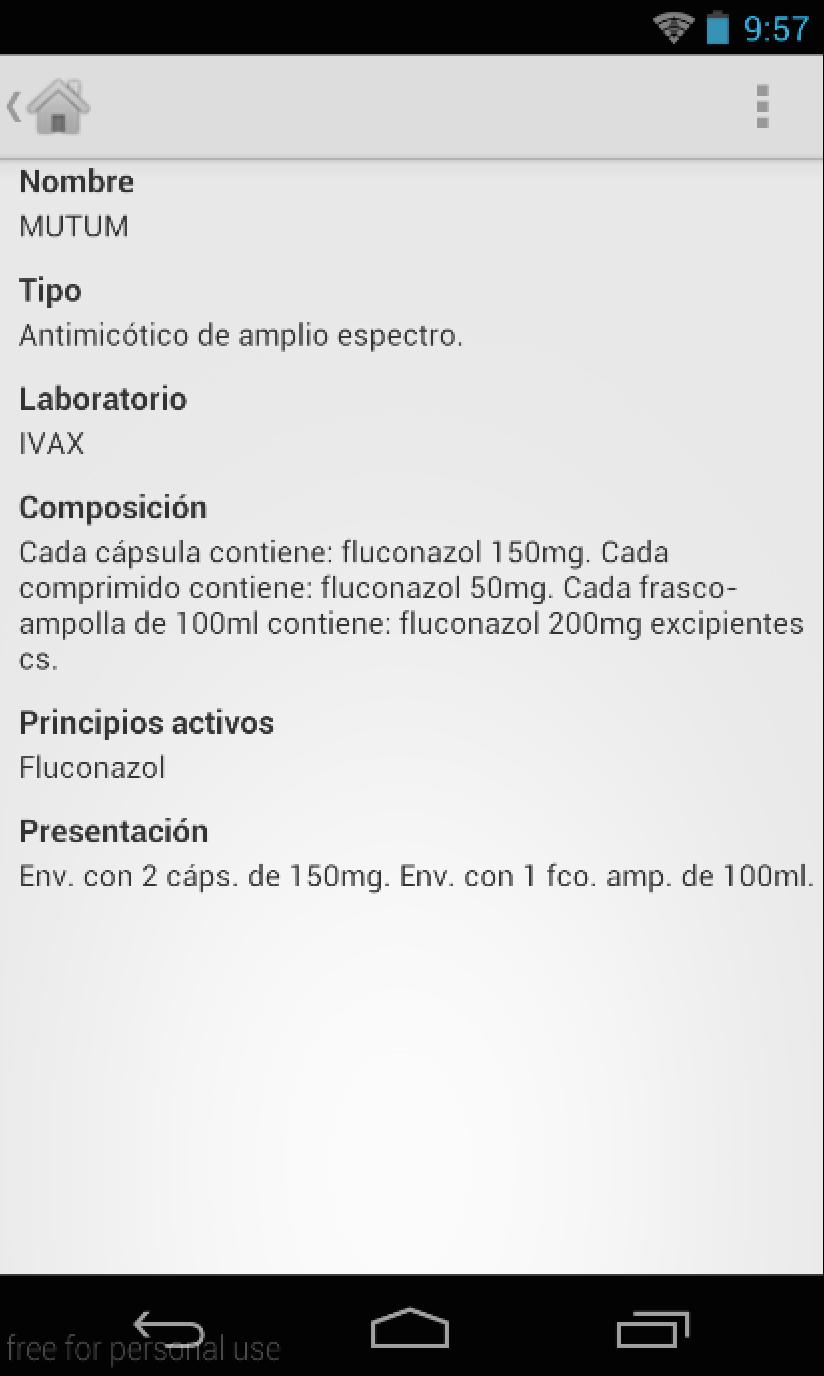The height and width of the screenshot is (1376, 824).
Task: Tap the Nombre section heading
Action: click(x=76, y=181)
